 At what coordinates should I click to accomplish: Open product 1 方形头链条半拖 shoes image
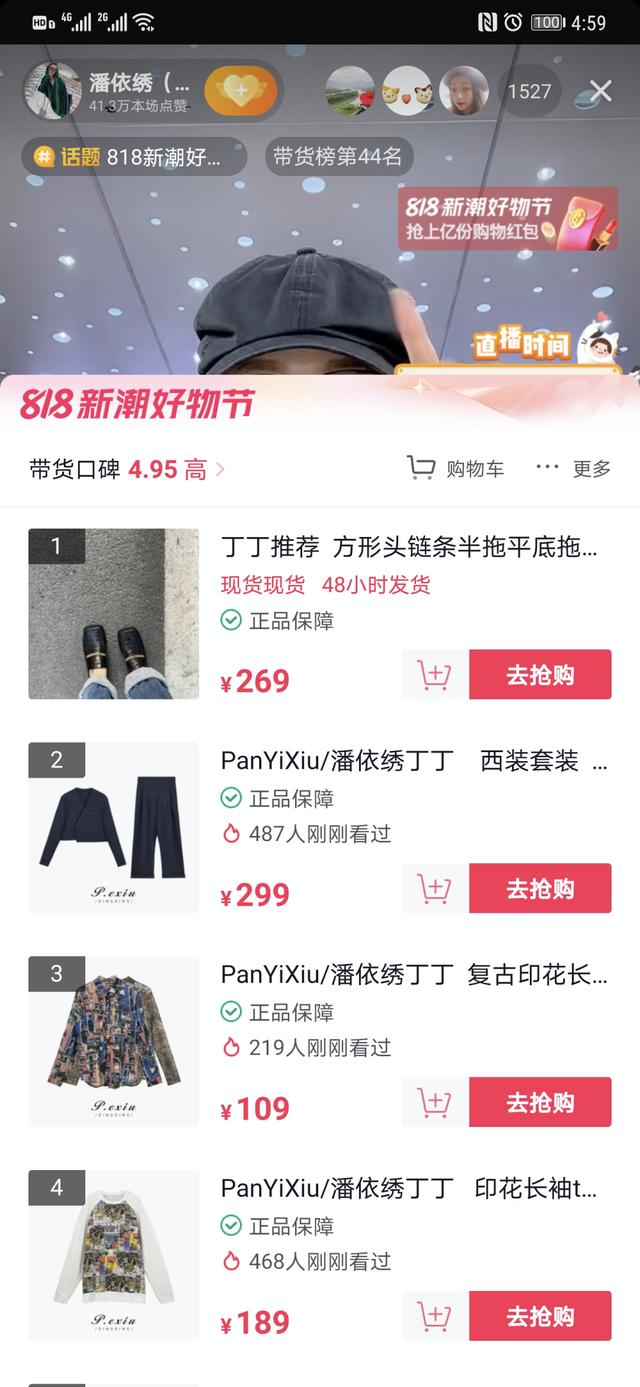(x=113, y=613)
